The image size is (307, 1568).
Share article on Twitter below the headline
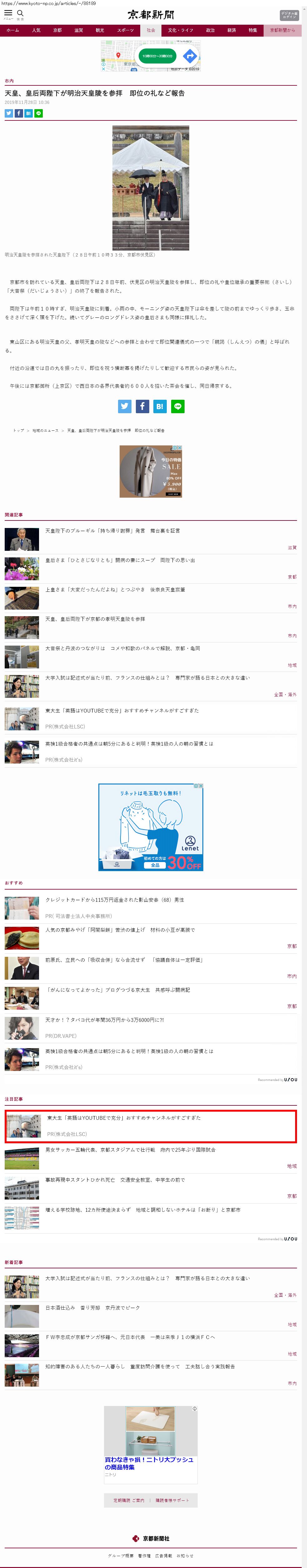pyautogui.click(x=8, y=113)
